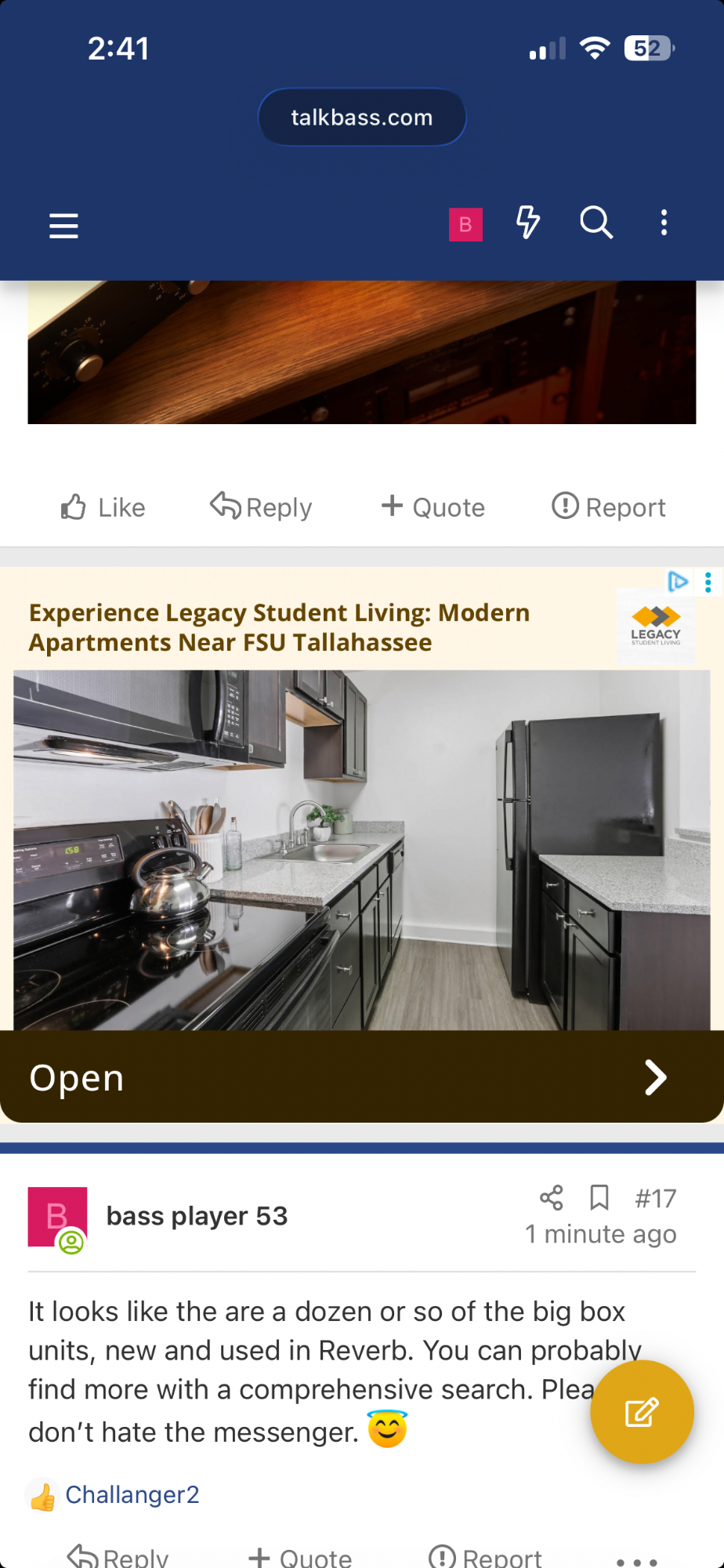Screen dimensions: 724x1568
Task: Open the B account avatar menu
Action: pos(465,224)
